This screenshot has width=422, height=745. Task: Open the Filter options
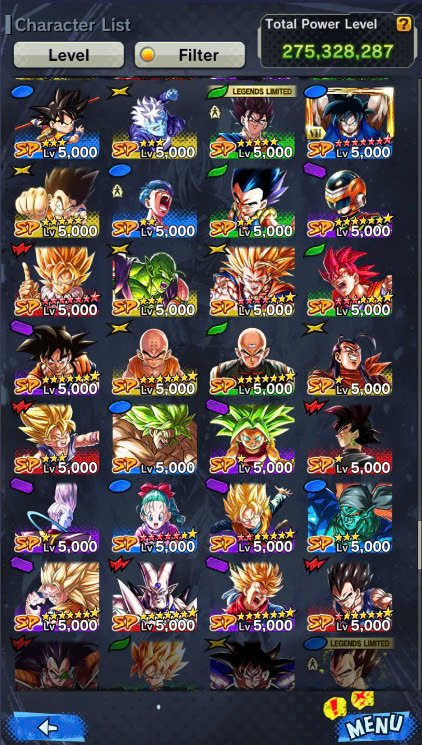pyautogui.click(x=190, y=55)
